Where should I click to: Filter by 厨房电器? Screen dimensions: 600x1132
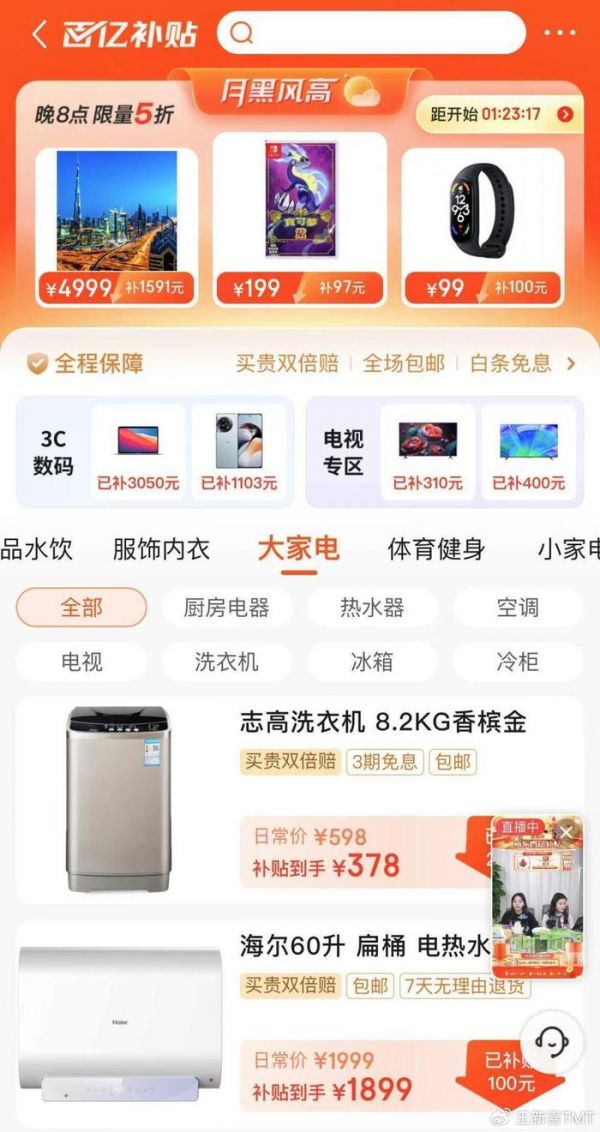[x=226, y=607]
